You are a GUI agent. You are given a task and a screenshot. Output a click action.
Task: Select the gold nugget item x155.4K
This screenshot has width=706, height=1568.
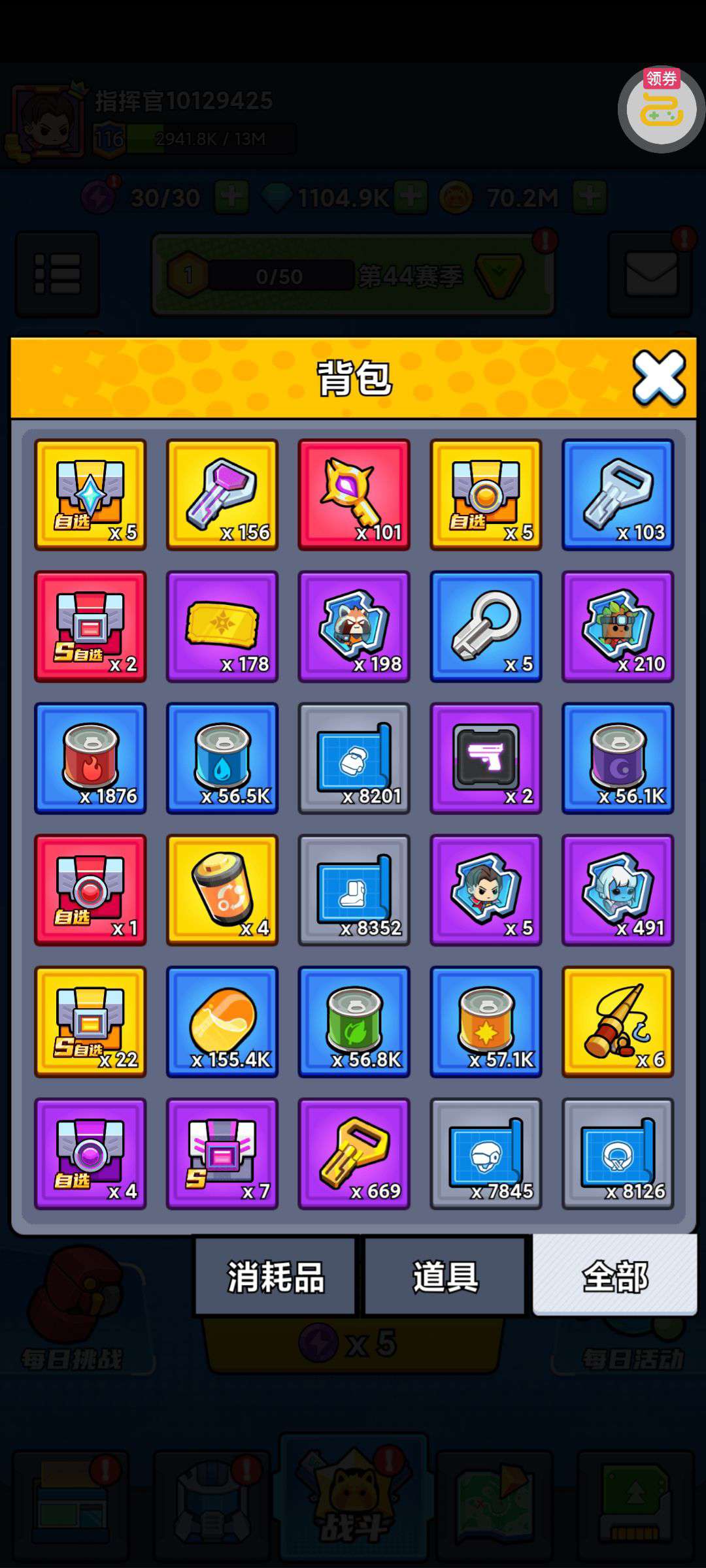point(222,1022)
